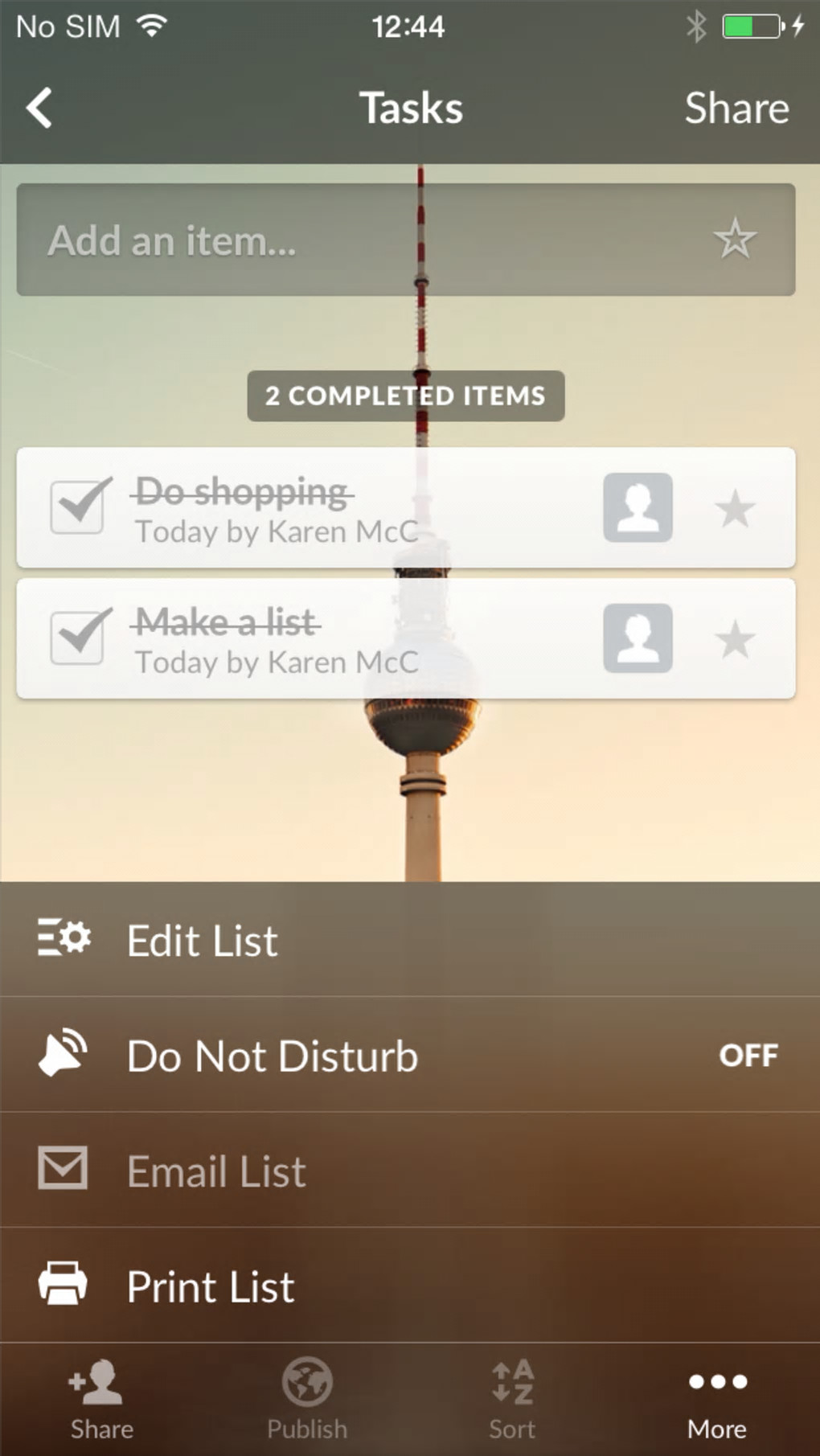Screen dimensions: 820x1456
Task: Select Print List
Action: point(211,1286)
